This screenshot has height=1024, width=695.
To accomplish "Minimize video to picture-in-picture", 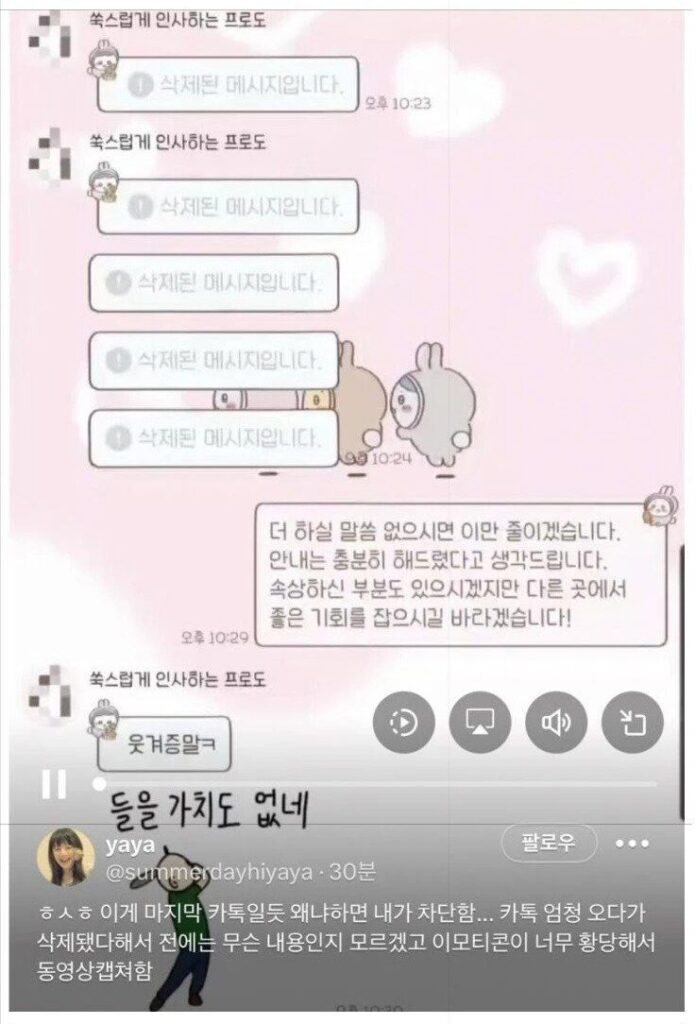I will tap(632, 722).
